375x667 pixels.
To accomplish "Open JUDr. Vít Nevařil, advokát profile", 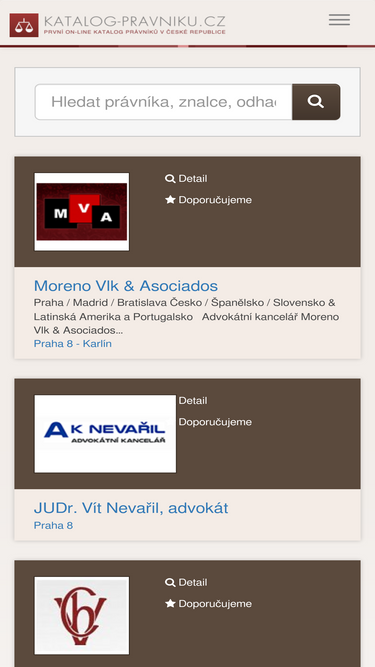I will (x=131, y=508).
